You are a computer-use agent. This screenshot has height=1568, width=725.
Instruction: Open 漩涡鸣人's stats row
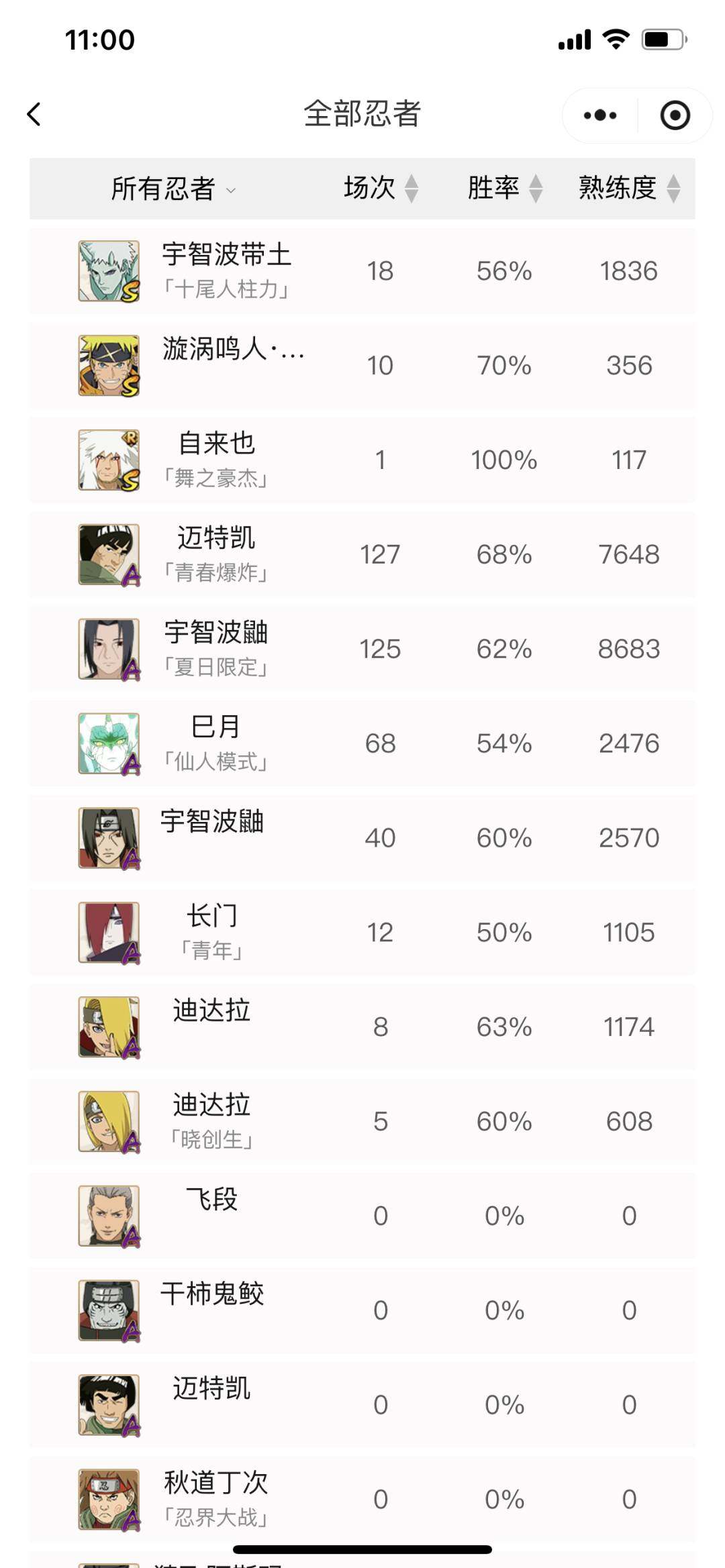pyautogui.click(x=362, y=364)
